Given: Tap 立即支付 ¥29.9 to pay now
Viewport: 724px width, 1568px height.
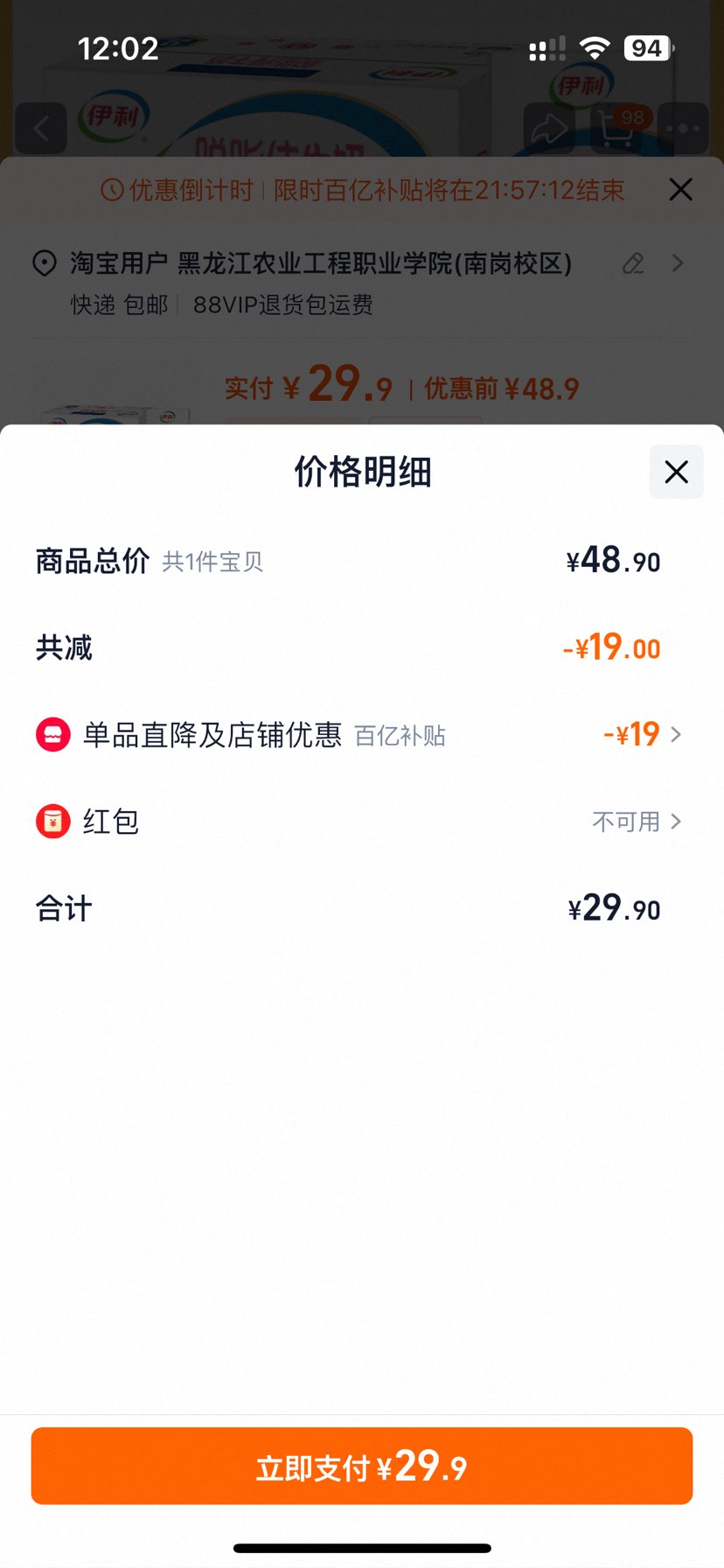Looking at the screenshot, I should click(x=362, y=1466).
